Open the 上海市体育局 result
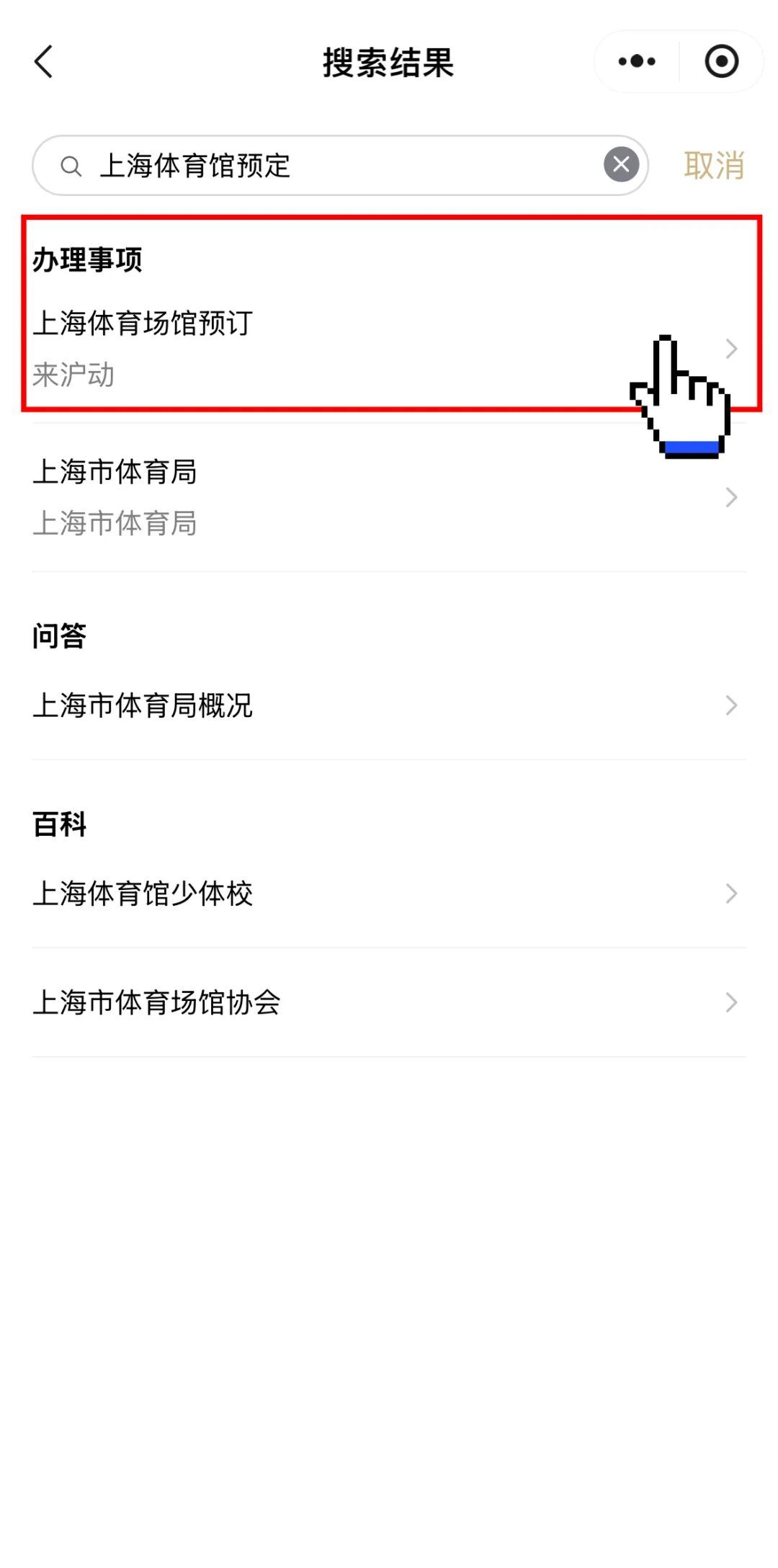This screenshot has width=778, height=1568. pyautogui.click(x=288, y=496)
